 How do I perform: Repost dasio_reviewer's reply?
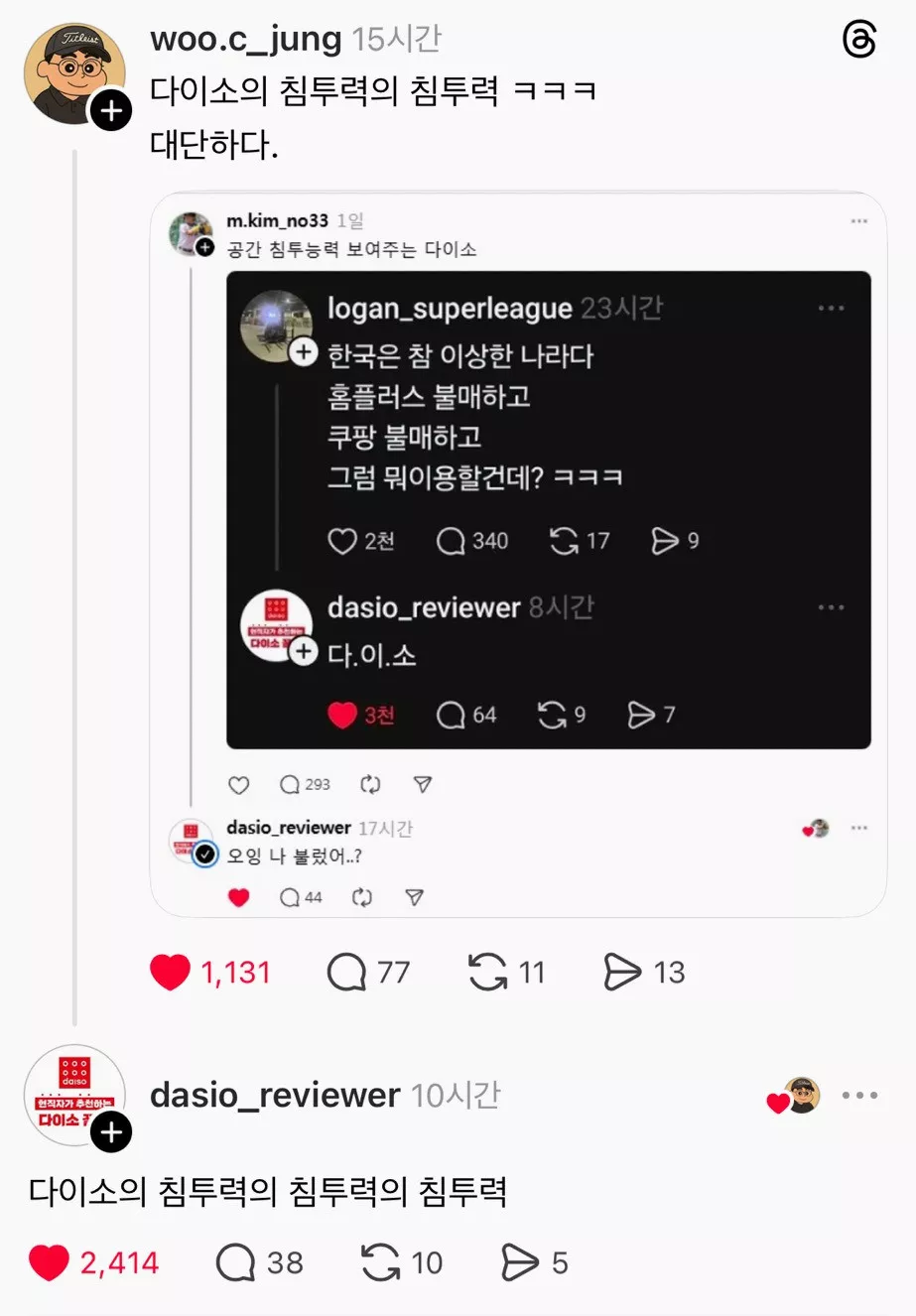tap(381, 1262)
